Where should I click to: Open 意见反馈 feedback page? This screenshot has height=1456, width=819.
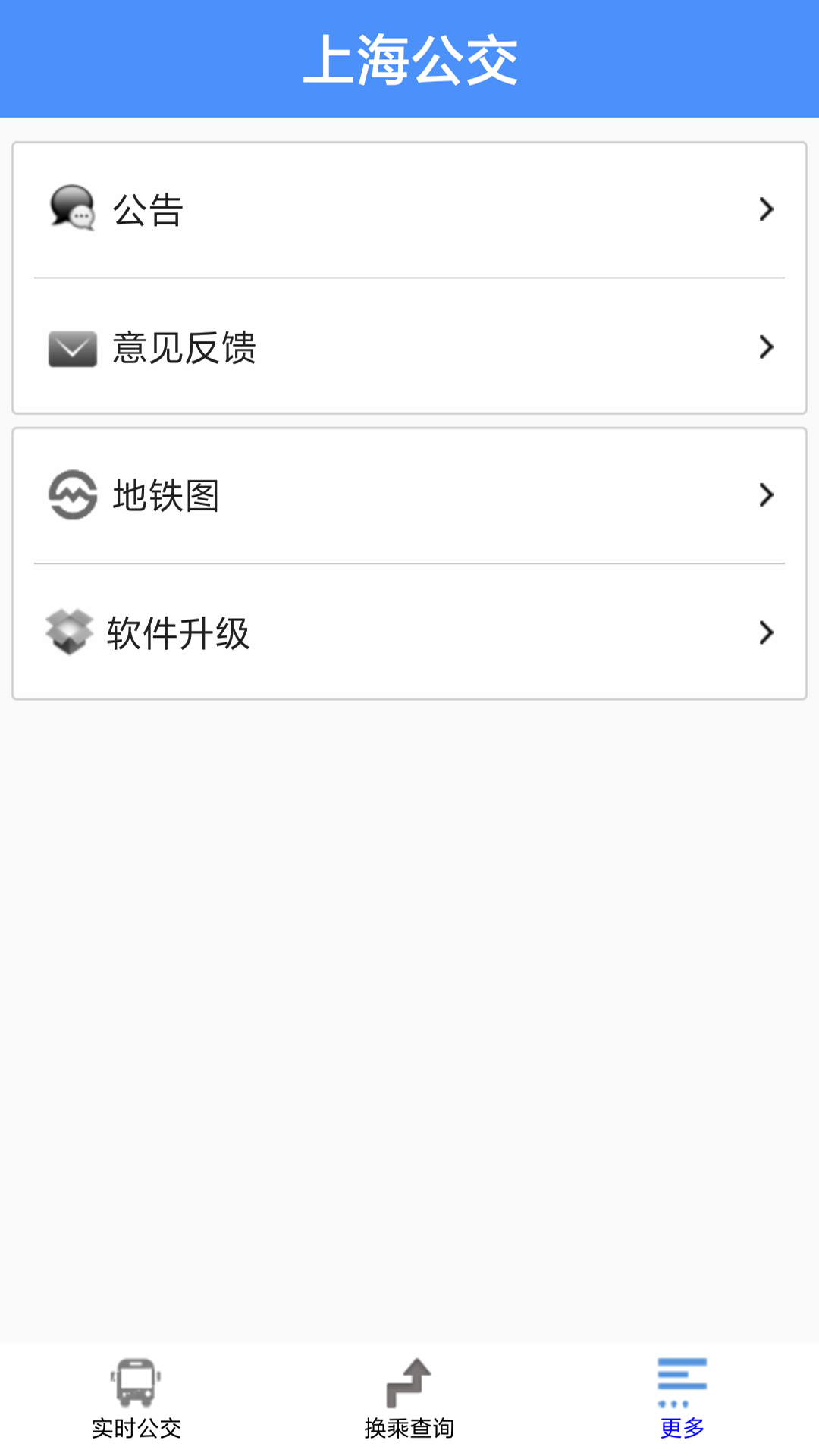(409, 347)
